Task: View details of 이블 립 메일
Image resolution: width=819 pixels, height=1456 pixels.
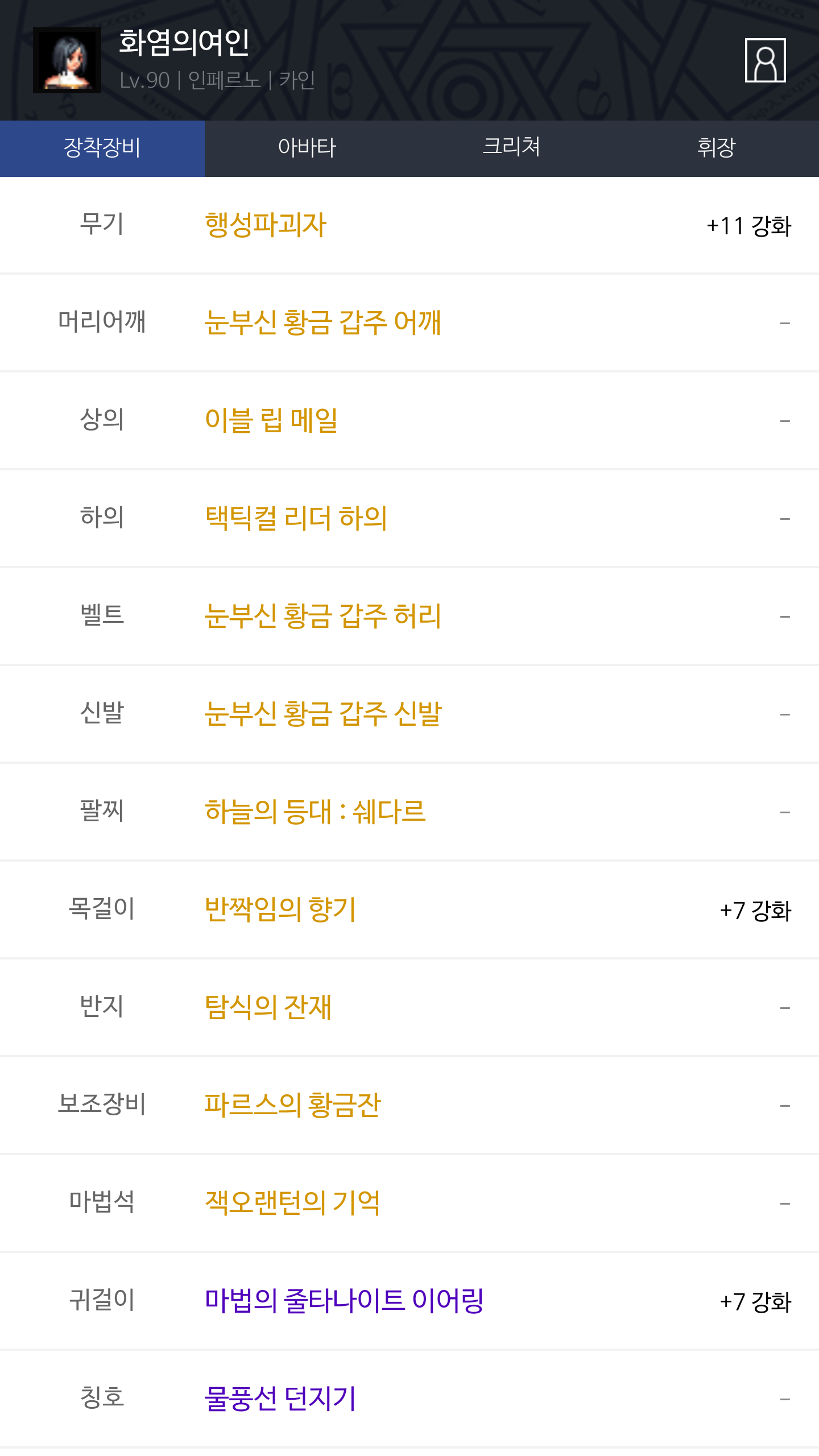Action: point(271,421)
